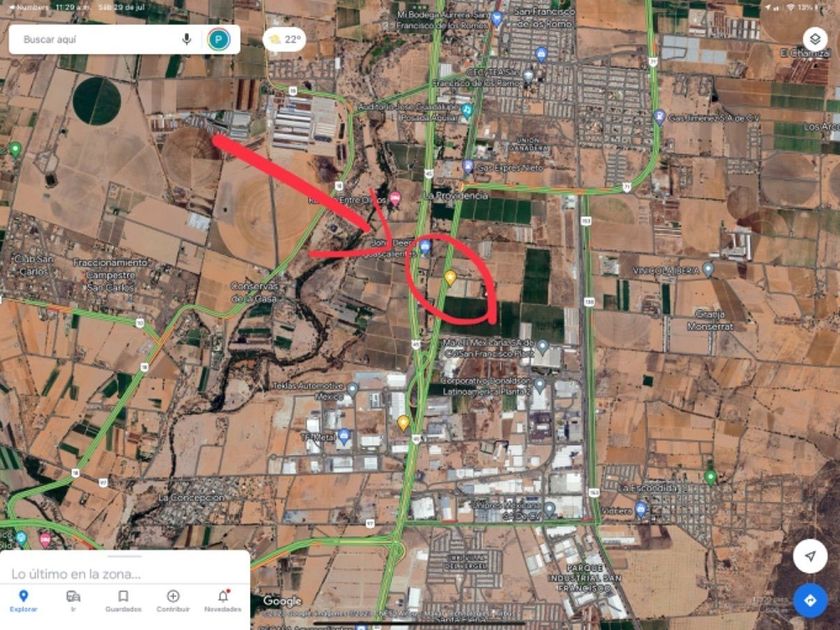Select the Explorar tab
The width and height of the screenshot is (840, 630).
click(x=23, y=600)
